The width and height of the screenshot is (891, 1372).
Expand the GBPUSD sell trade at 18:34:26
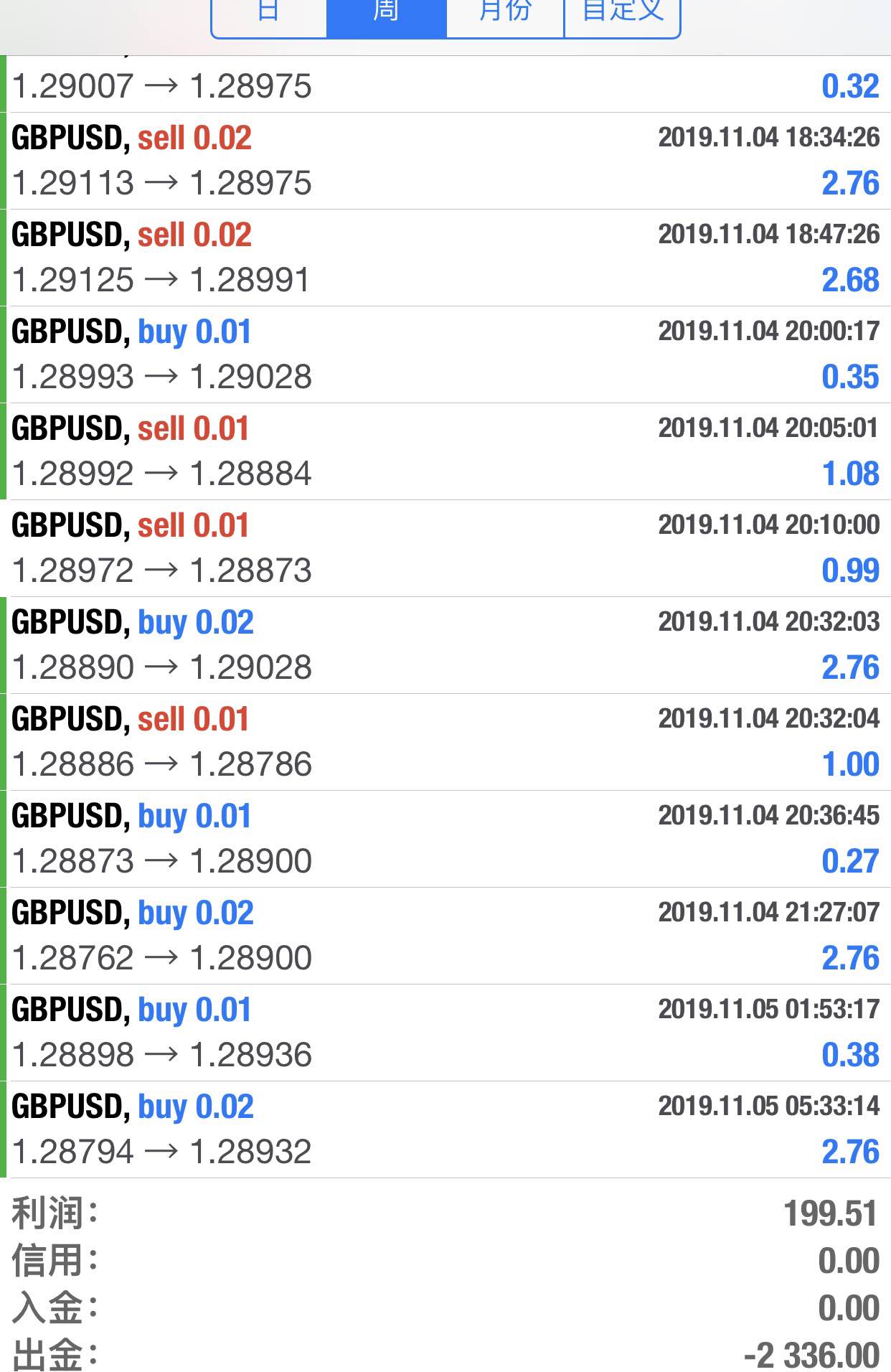pyautogui.click(x=445, y=161)
